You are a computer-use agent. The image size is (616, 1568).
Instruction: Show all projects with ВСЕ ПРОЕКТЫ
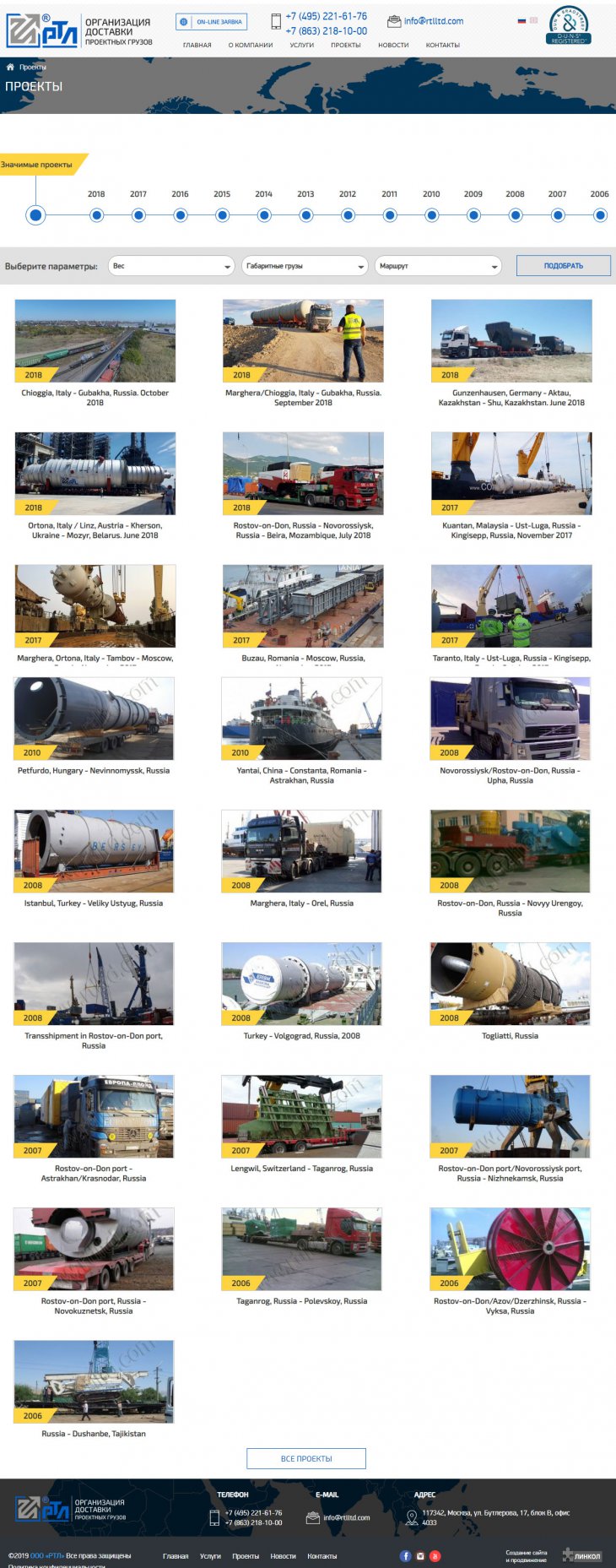pos(306,1458)
